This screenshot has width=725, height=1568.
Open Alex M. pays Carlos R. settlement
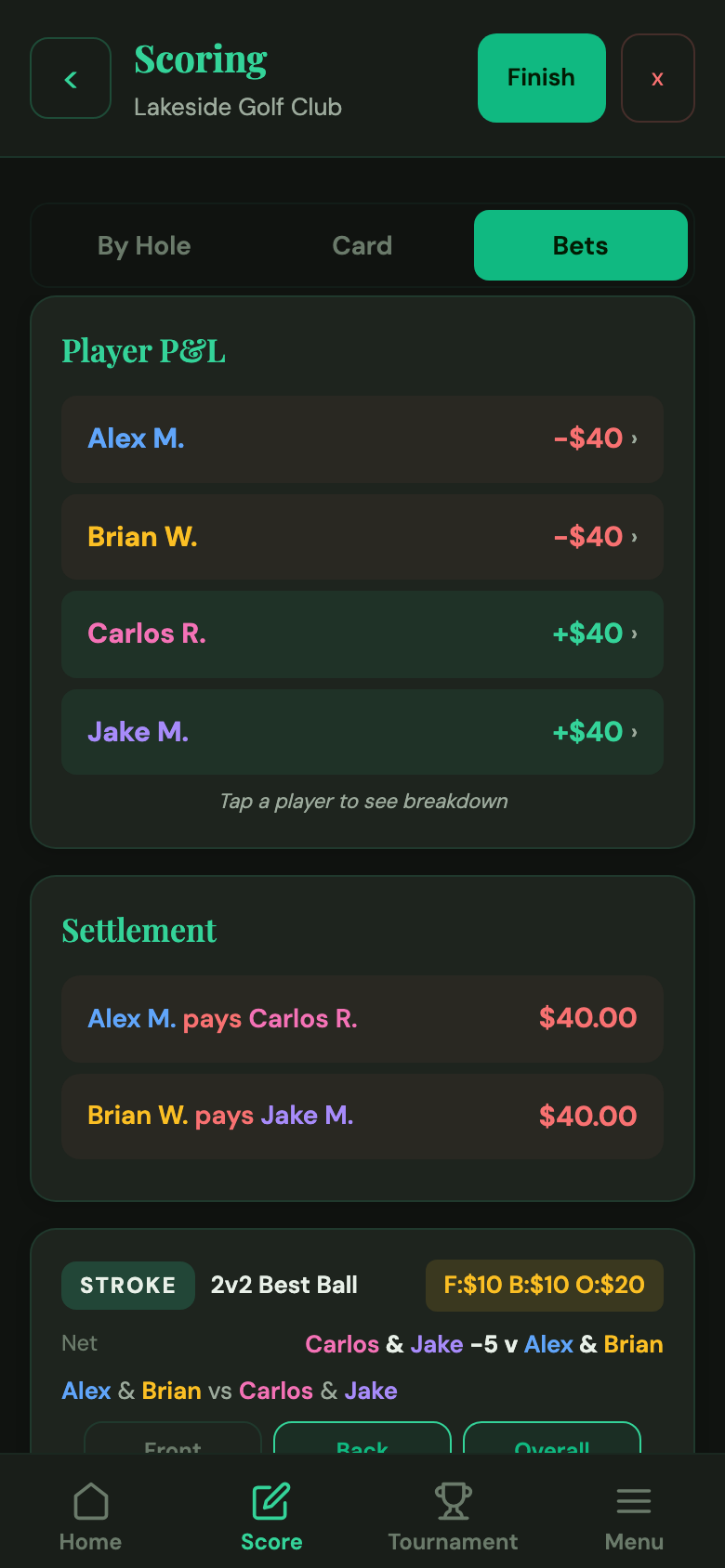(362, 1019)
